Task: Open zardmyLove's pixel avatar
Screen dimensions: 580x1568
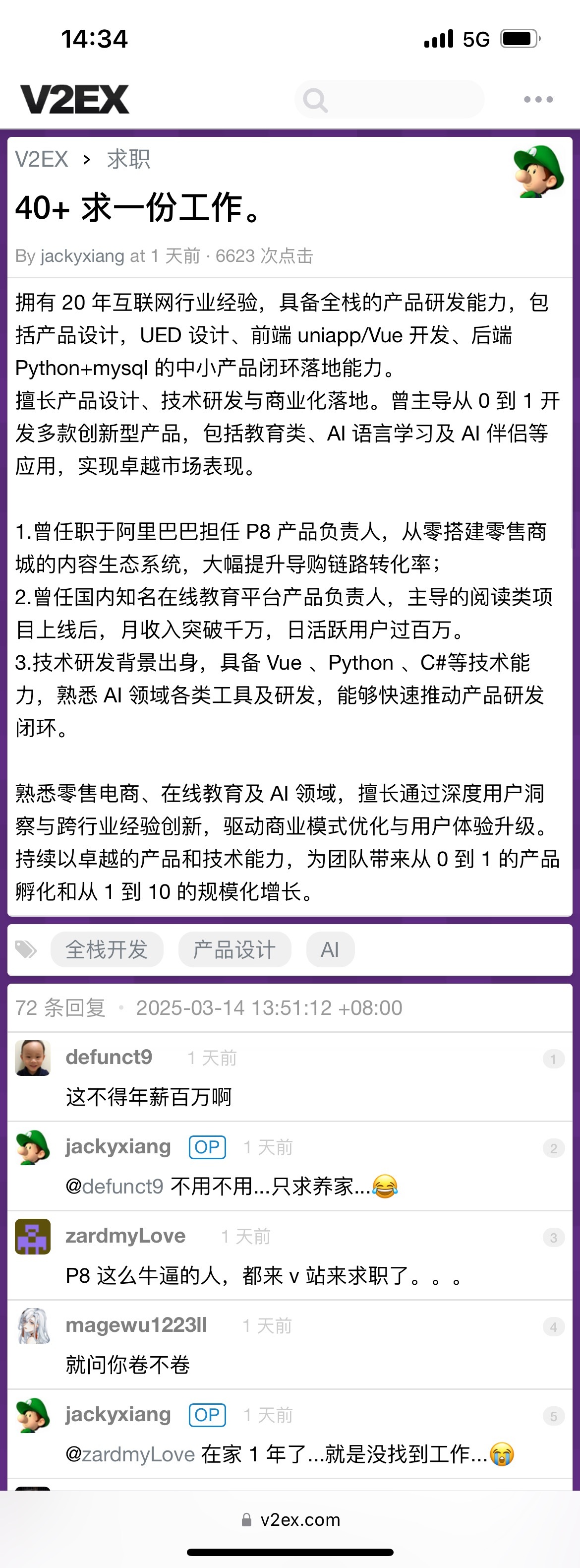Action: (33, 1236)
